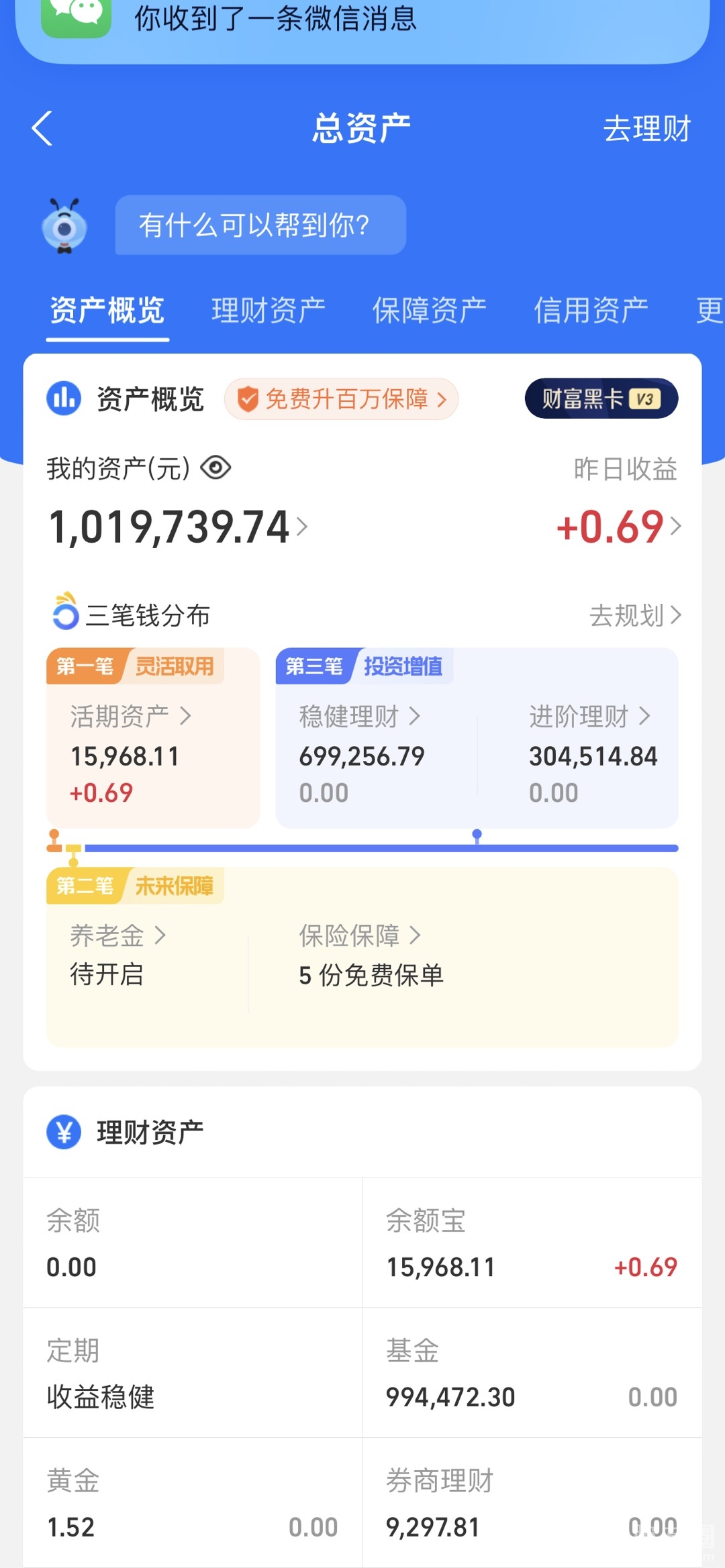Hide asset amounts with the eye icon
The image size is (725, 1568).
tap(215, 468)
